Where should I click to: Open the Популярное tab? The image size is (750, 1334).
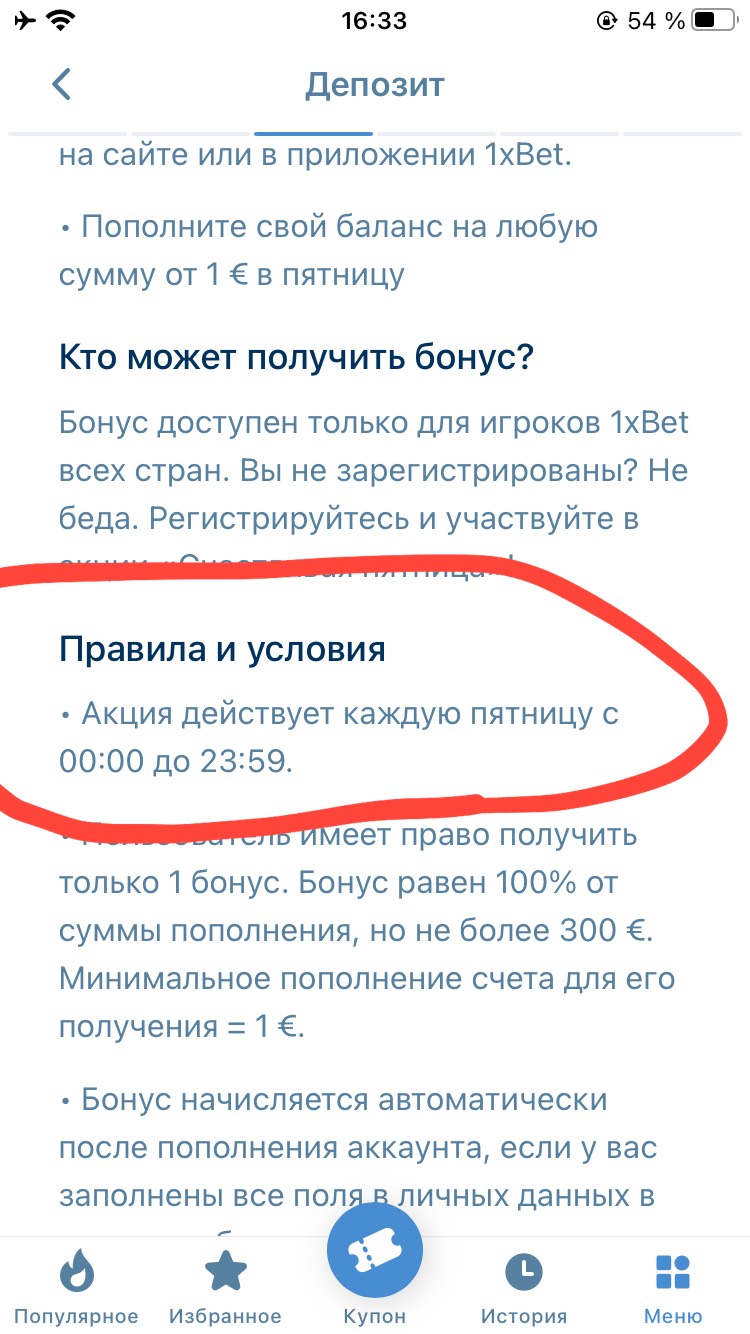[76, 1287]
